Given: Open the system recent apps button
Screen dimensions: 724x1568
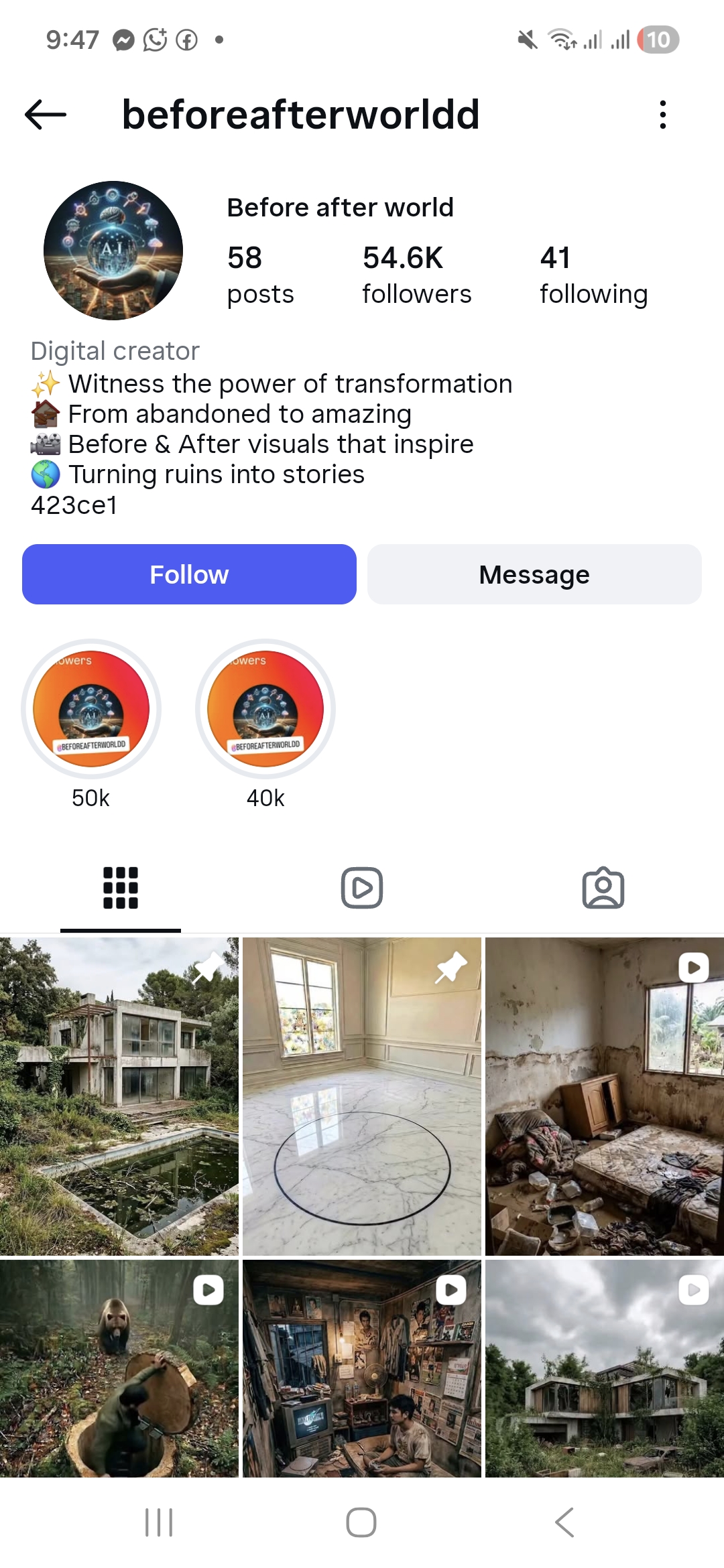Looking at the screenshot, I should (x=159, y=1522).
